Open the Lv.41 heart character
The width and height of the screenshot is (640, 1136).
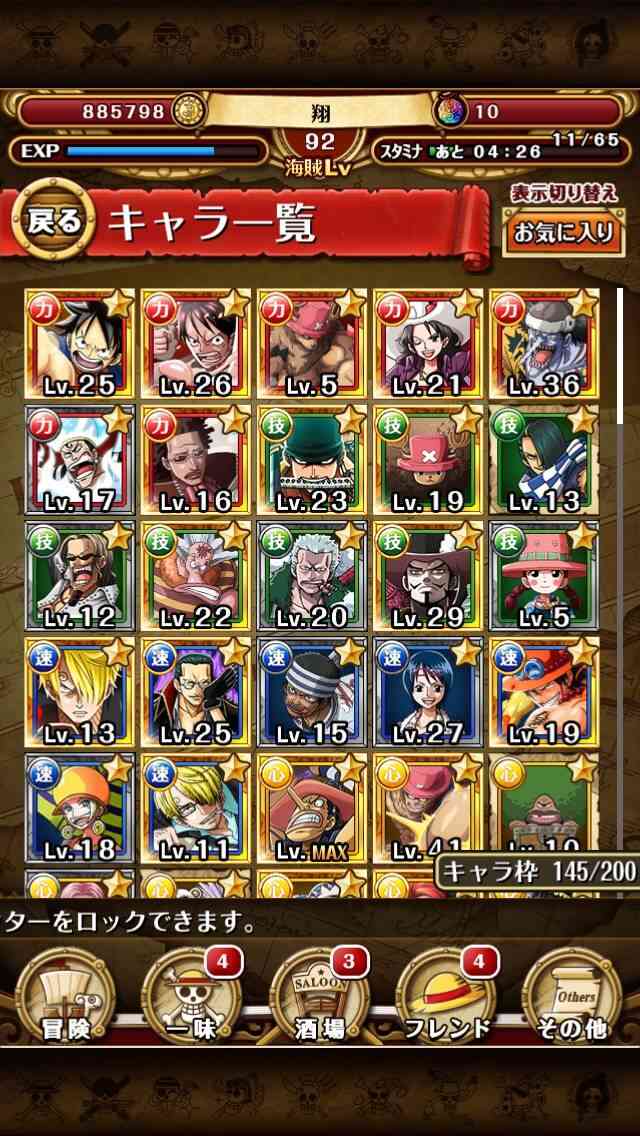tap(428, 808)
